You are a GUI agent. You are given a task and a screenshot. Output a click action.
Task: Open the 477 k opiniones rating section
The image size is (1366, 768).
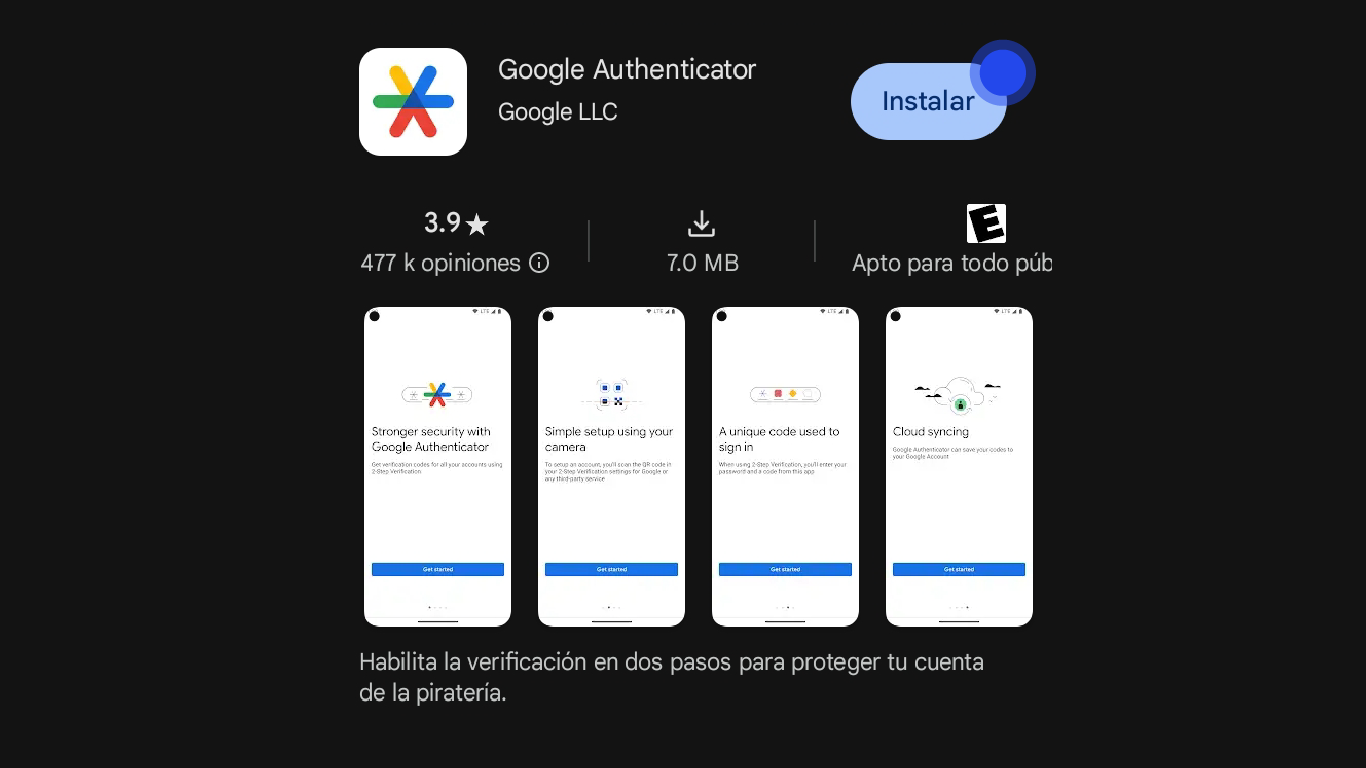[440, 263]
